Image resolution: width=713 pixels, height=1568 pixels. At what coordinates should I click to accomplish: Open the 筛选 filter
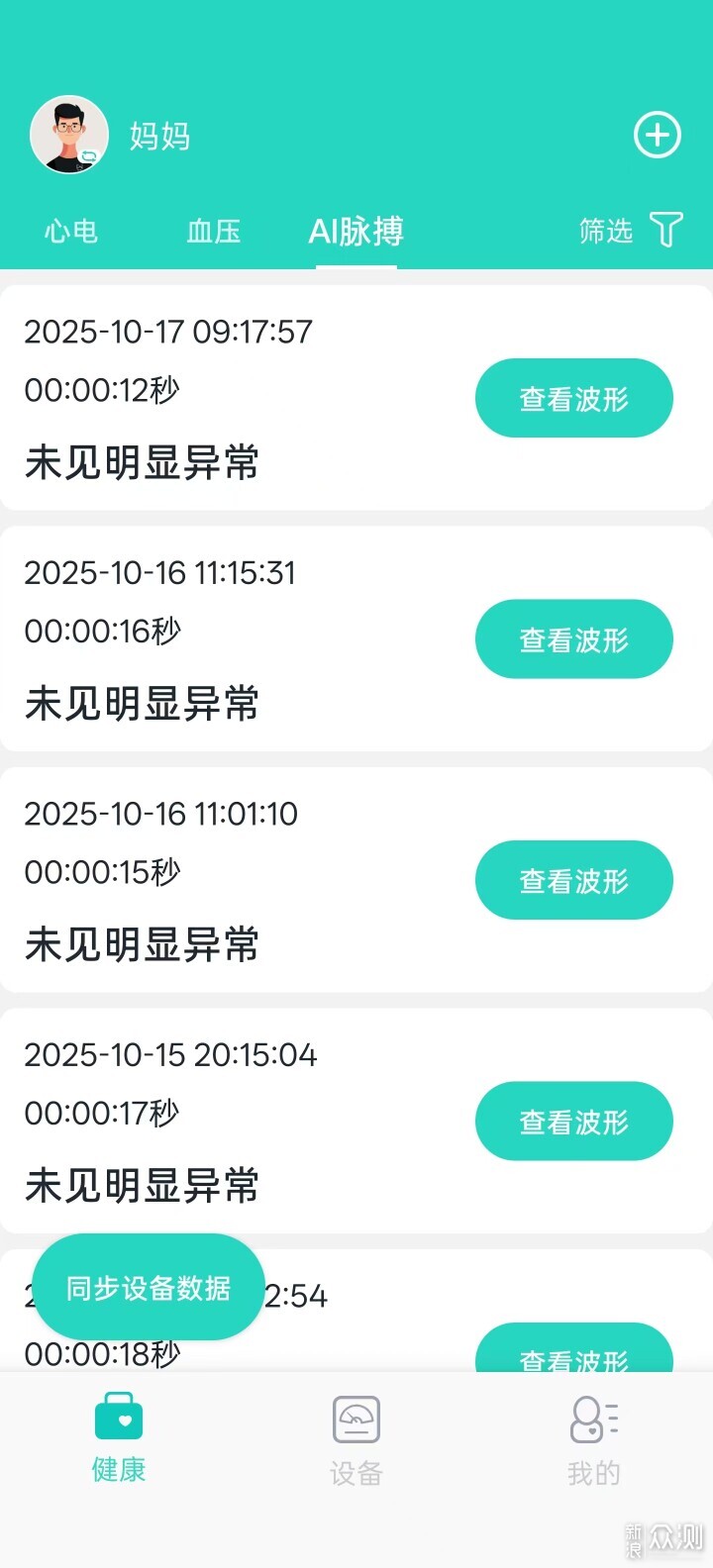click(631, 231)
